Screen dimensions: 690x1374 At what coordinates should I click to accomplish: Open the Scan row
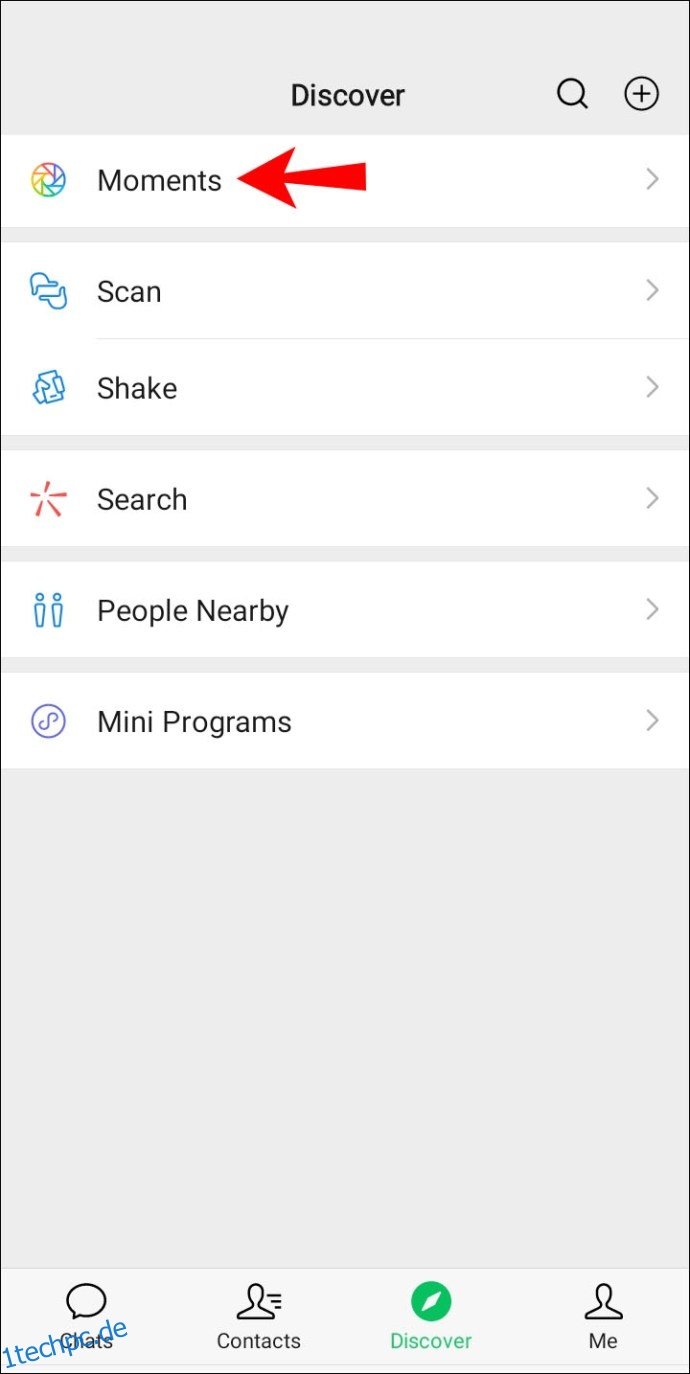345,291
